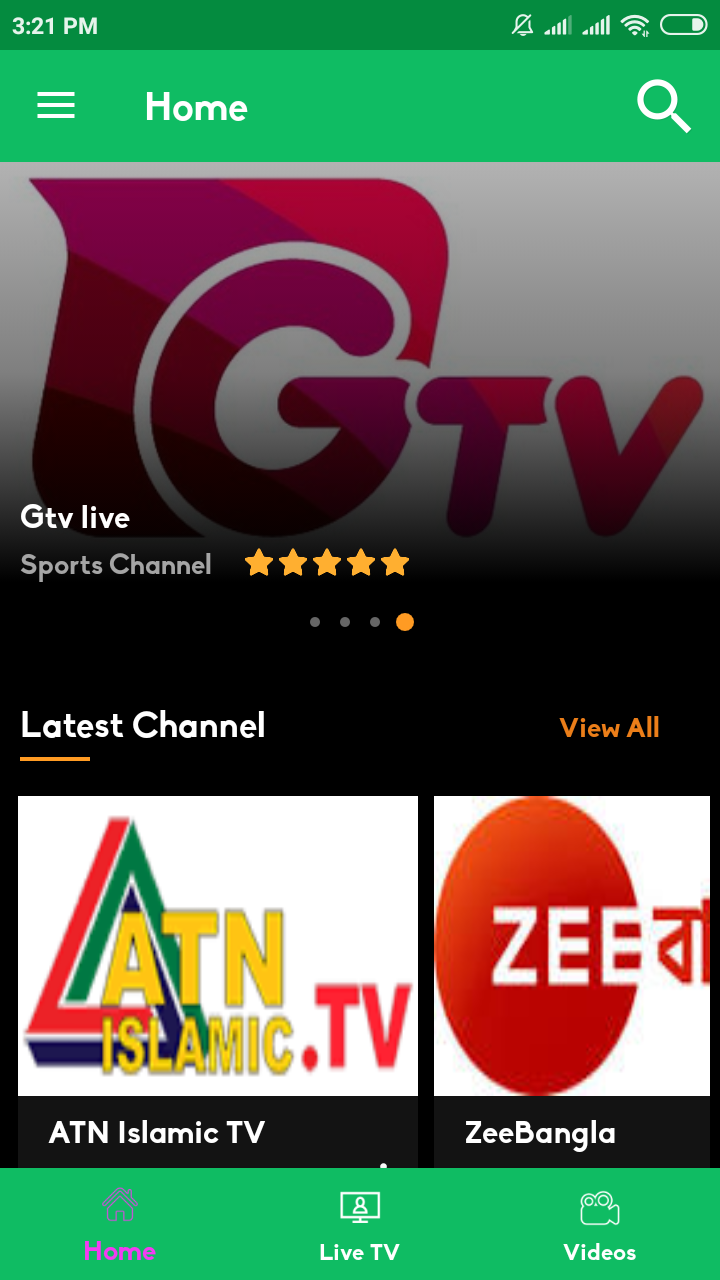
Task: Open the hamburger drawer menu
Action: pos(56,106)
